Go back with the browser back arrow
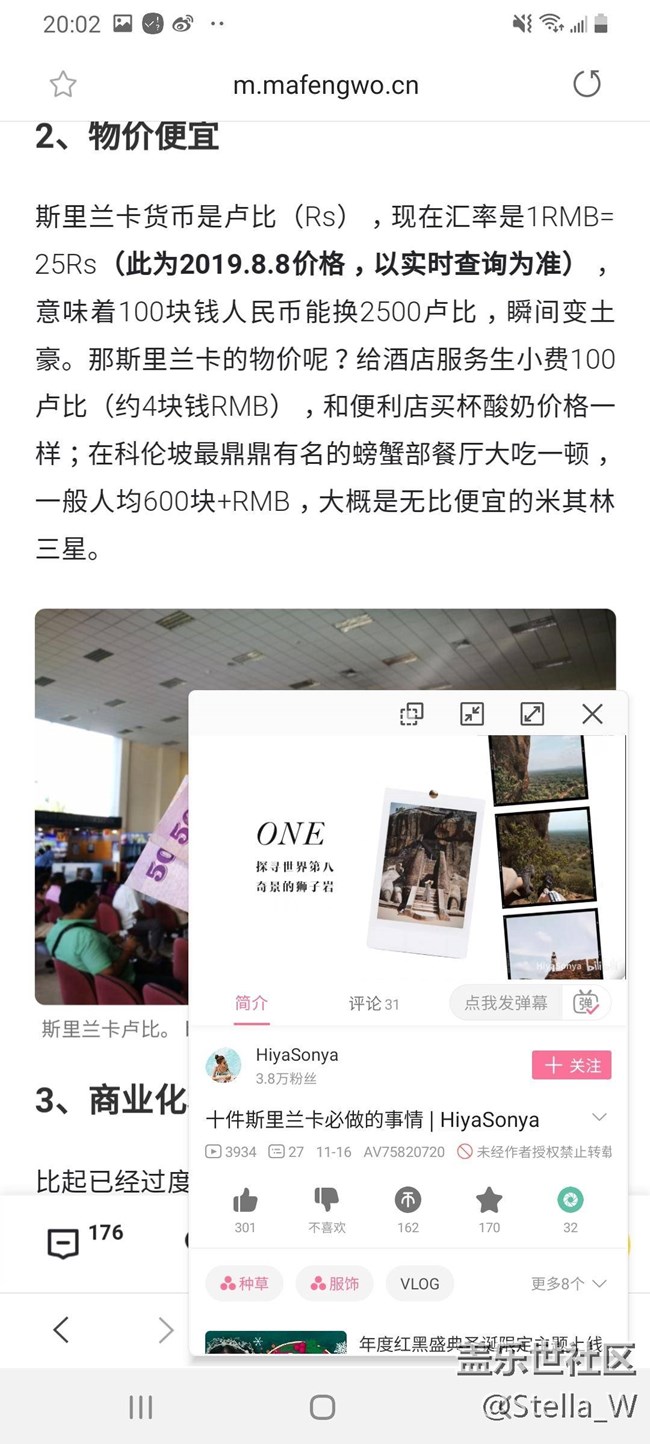This screenshot has width=650, height=1444. 61,1329
